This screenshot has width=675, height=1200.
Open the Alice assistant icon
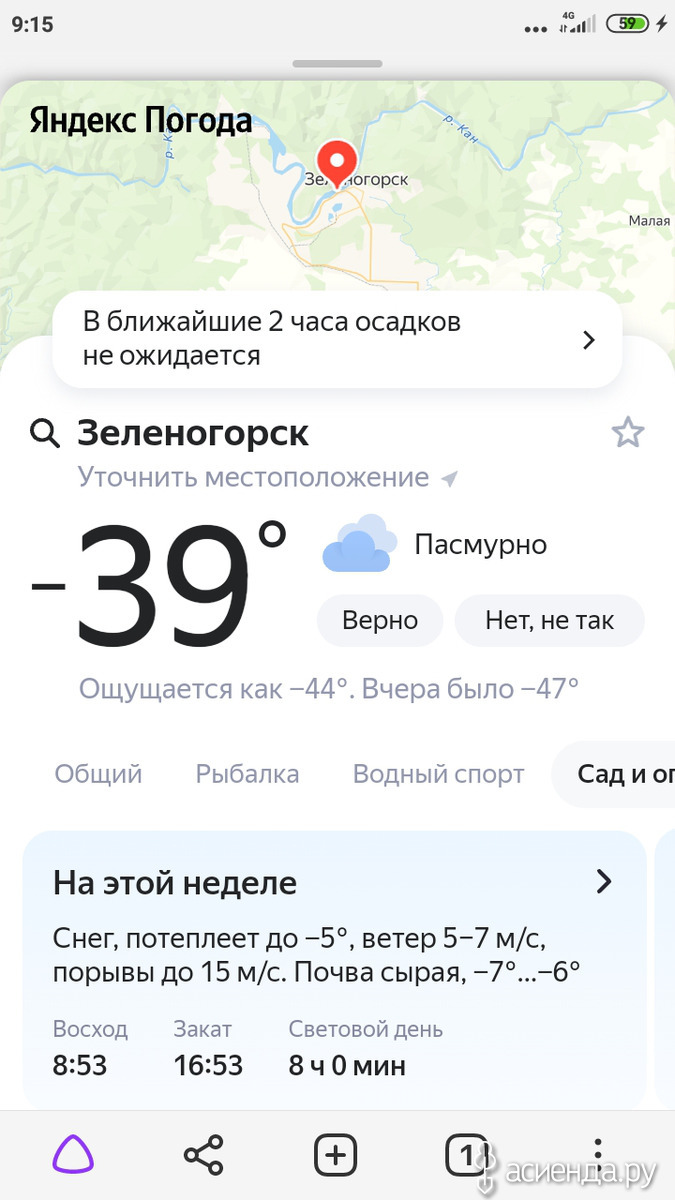click(x=73, y=1156)
